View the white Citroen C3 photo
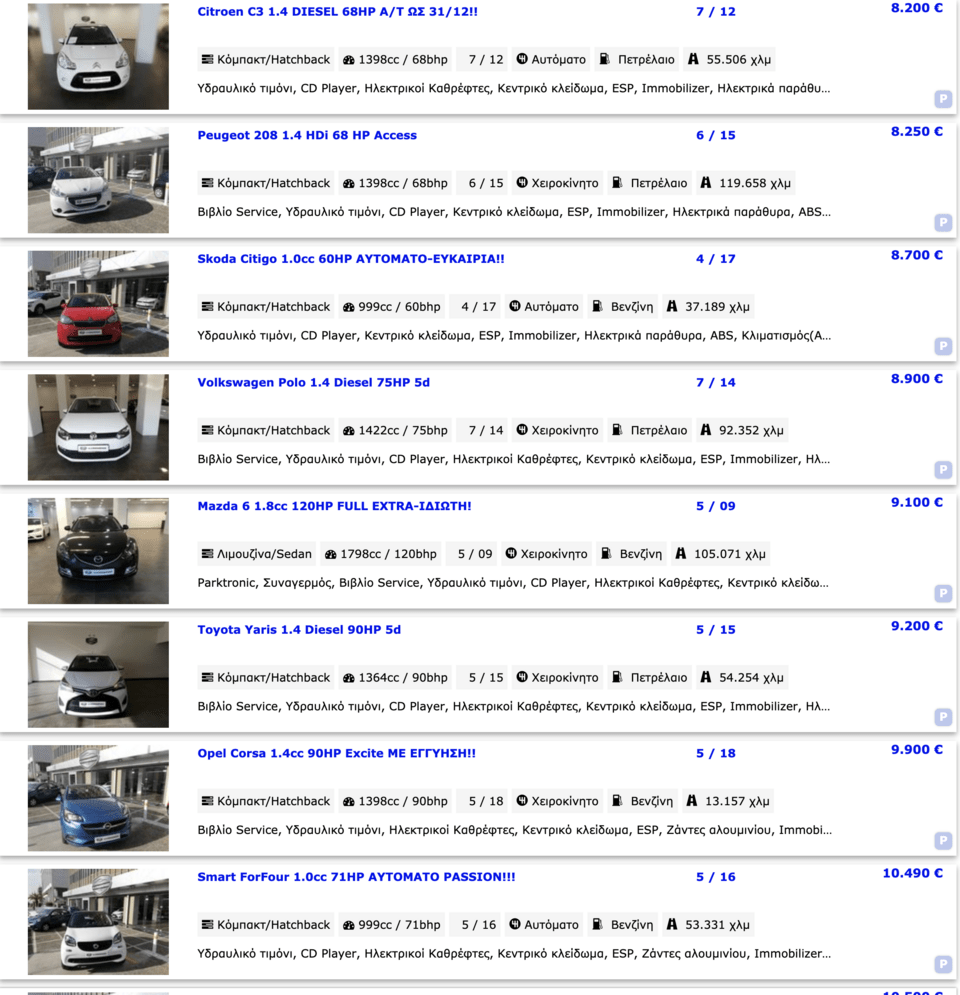Screen dimensions: 960x995 click(x=98, y=57)
